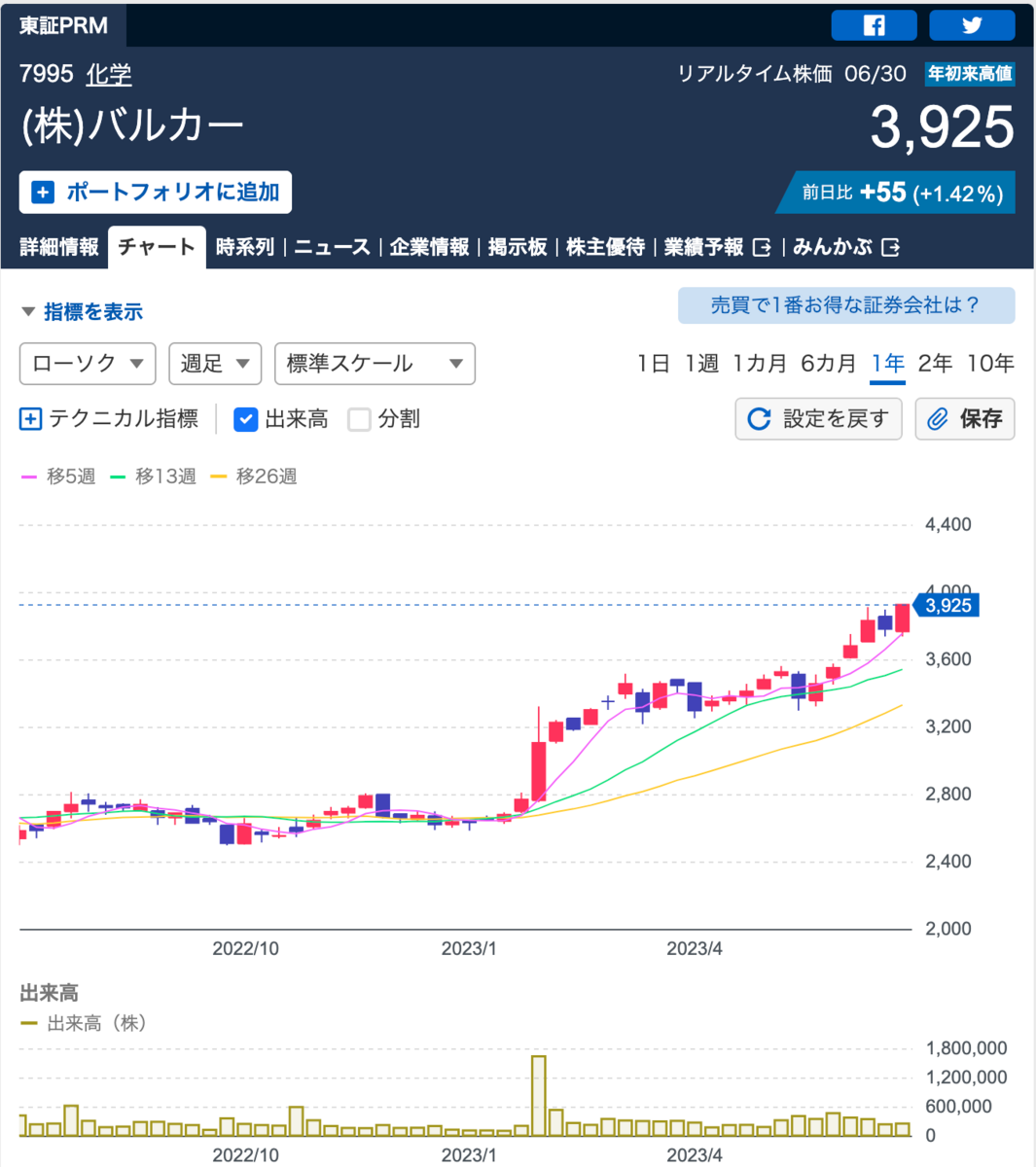This screenshot has width=1036, height=1167.
Task: Switch to 詳細情報 tab
Action: click(59, 247)
